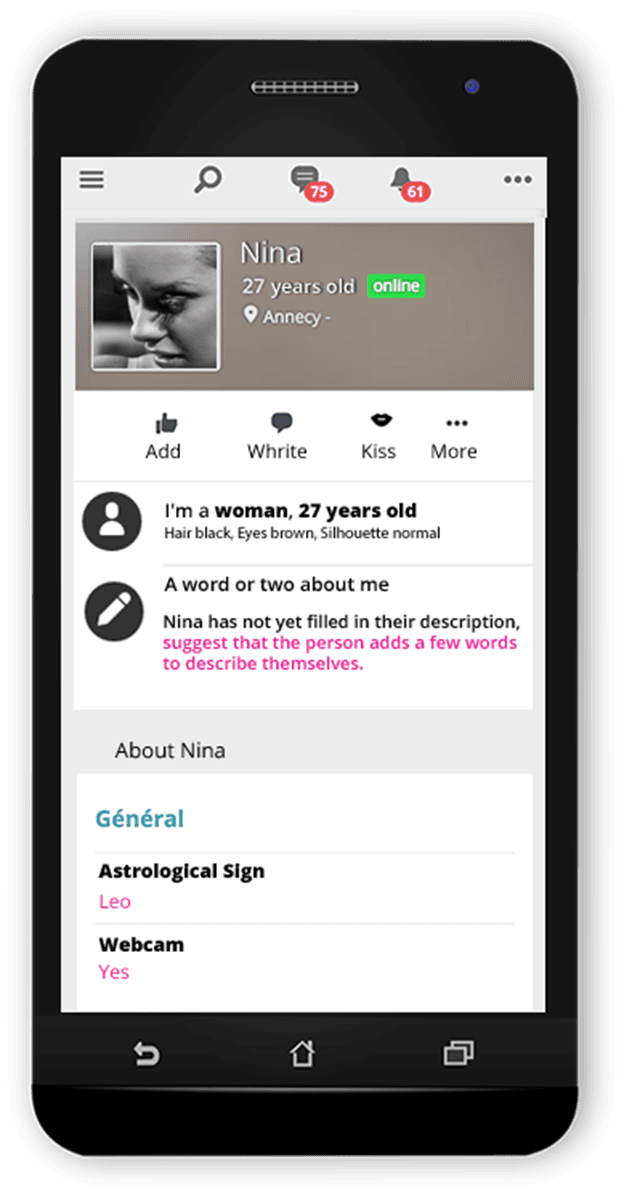This screenshot has height=1195, width=624.
Task: Add Nina with the thumbs-up button
Action: pos(164,436)
